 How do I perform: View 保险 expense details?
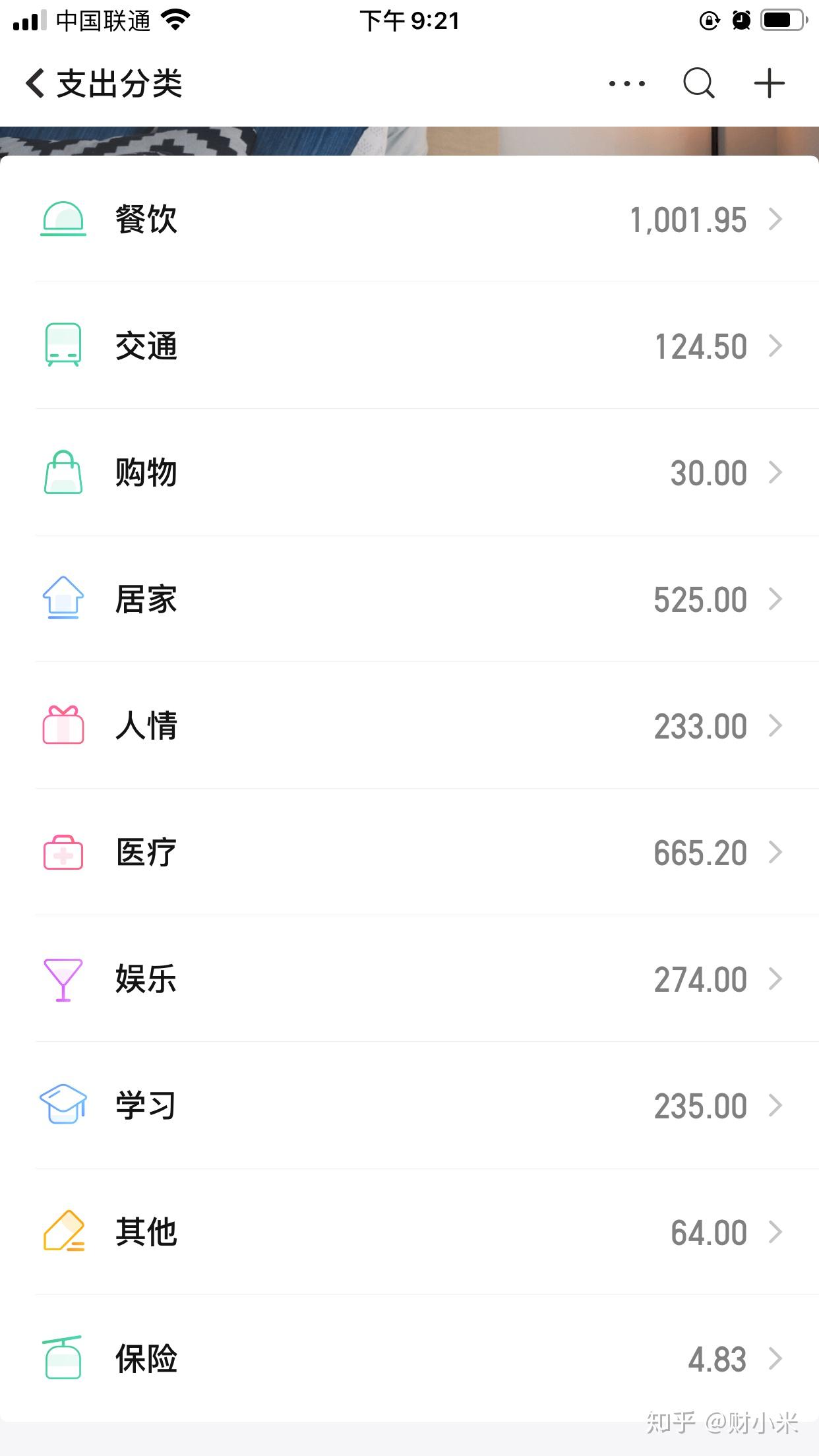[409, 1359]
